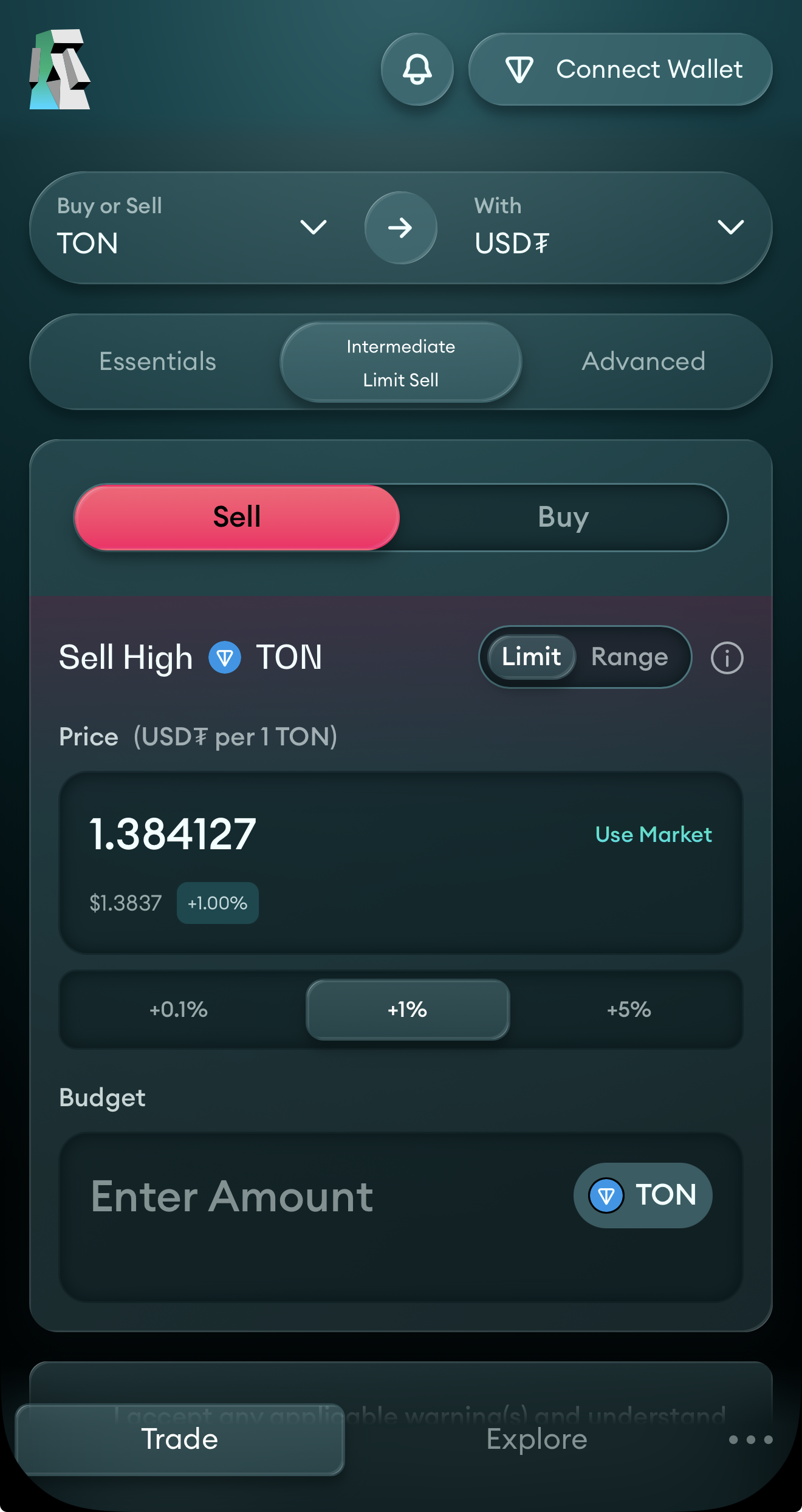Click Use Market to reset the price
Image resolution: width=802 pixels, height=1512 pixels.
click(653, 834)
